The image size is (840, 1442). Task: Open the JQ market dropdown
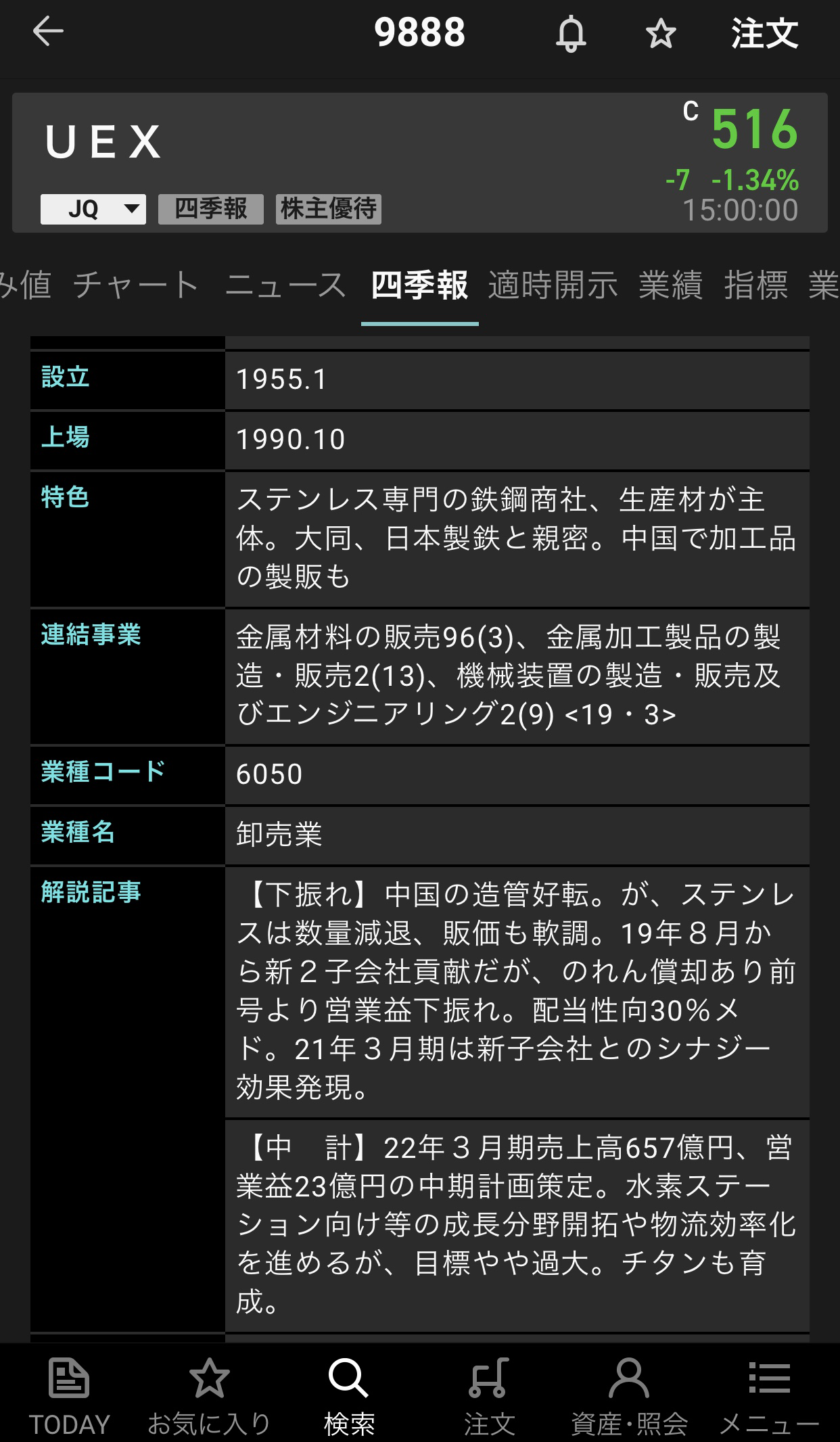coord(93,209)
